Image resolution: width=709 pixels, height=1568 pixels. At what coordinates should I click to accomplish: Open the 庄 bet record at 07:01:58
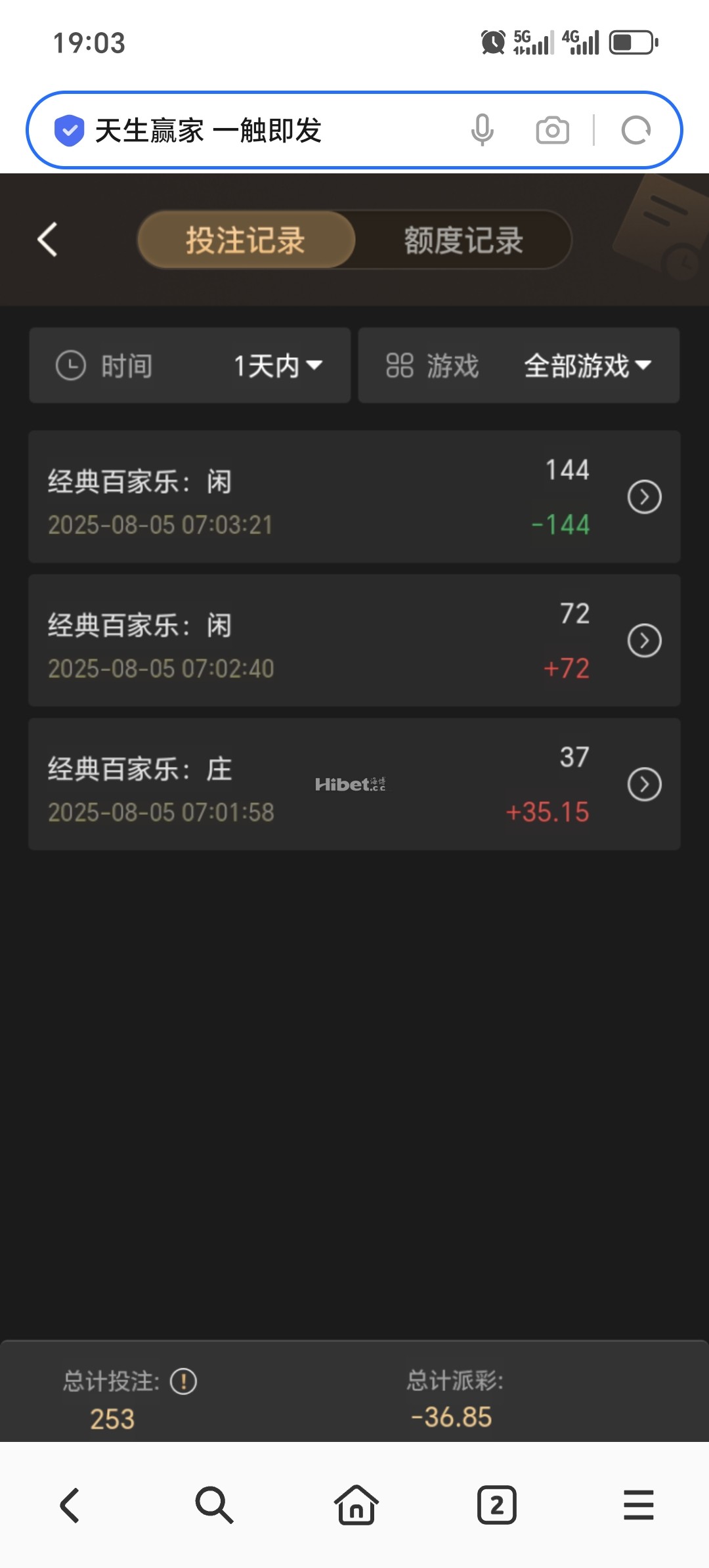tap(644, 784)
